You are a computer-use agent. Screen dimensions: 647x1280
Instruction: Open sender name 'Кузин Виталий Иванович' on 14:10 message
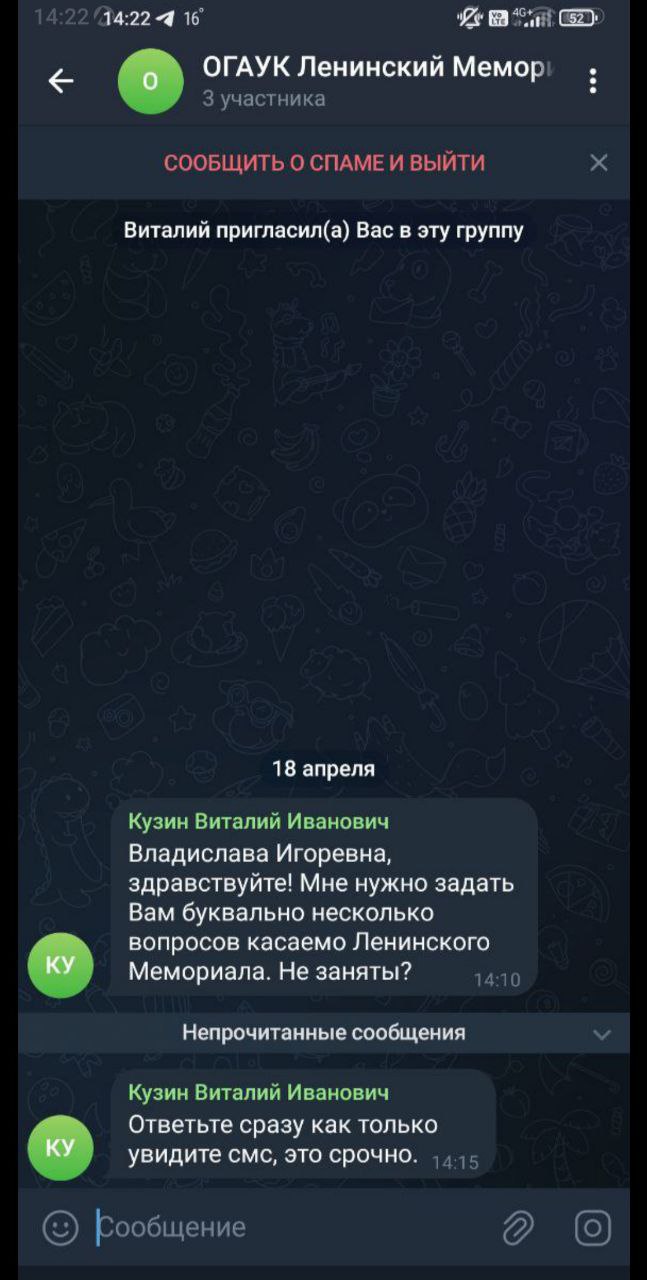coord(259,821)
